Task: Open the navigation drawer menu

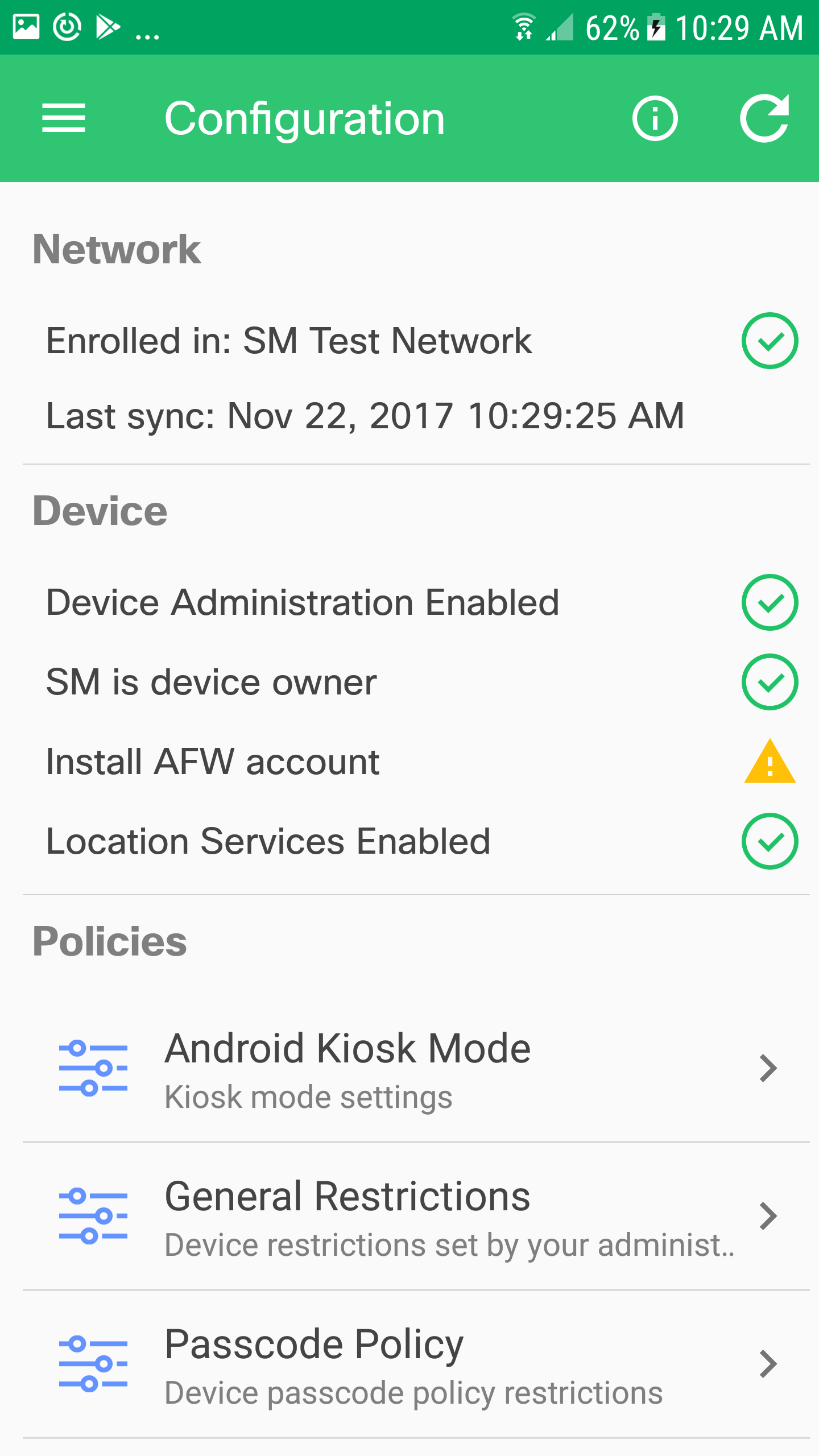Action: (64, 118)
